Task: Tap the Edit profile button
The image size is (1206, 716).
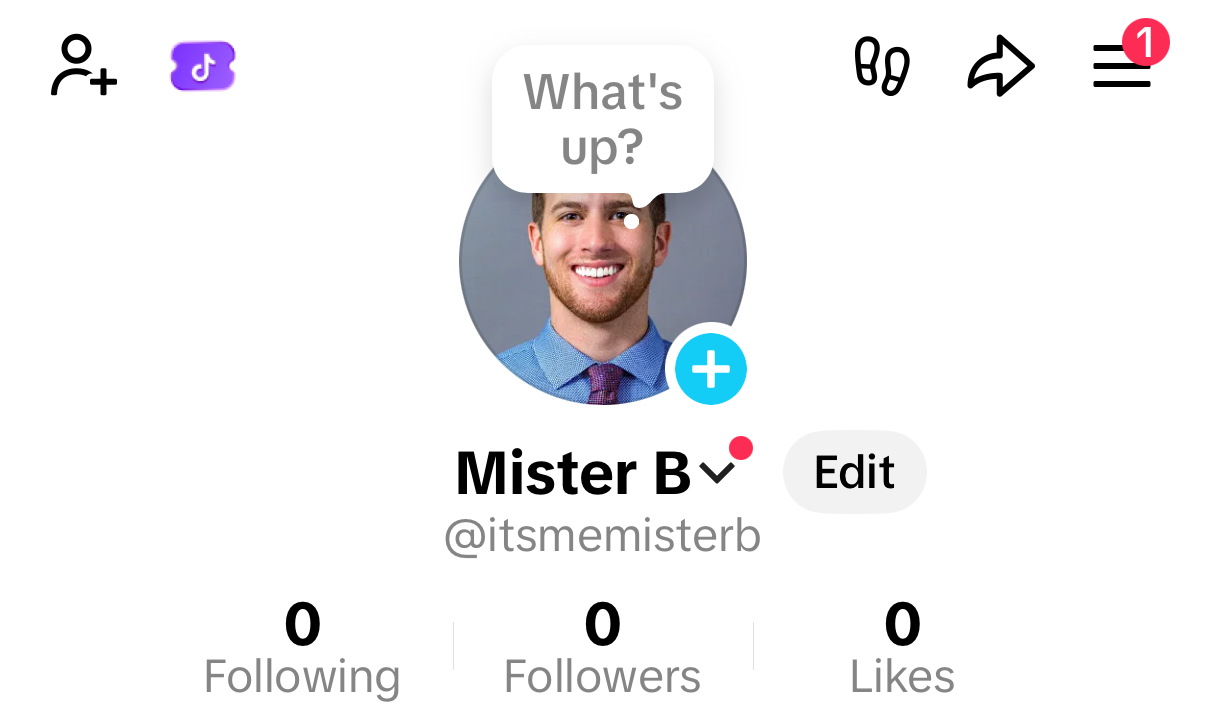Action: tap(854, 472)
